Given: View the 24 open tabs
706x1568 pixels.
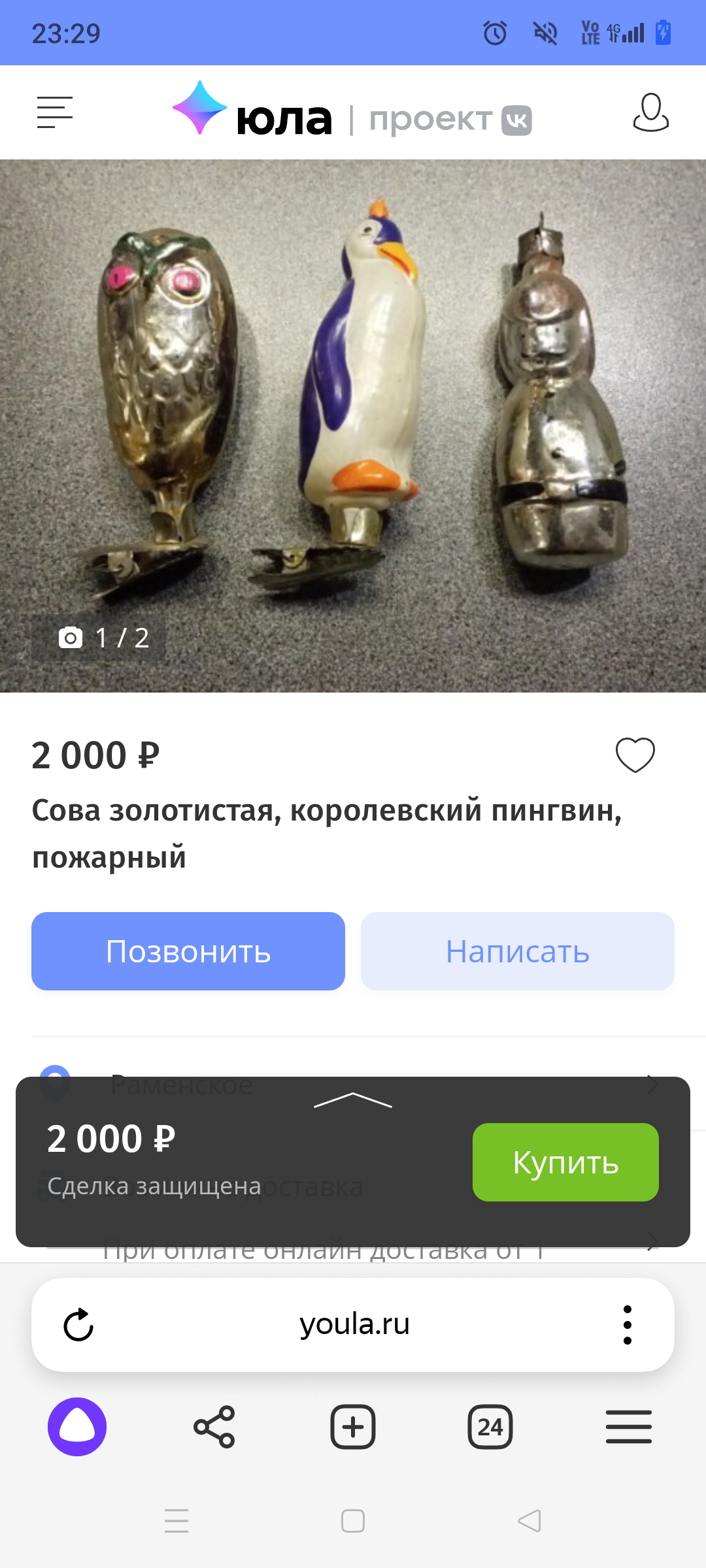Looking at the screenshot, I should coord(490,1427).
